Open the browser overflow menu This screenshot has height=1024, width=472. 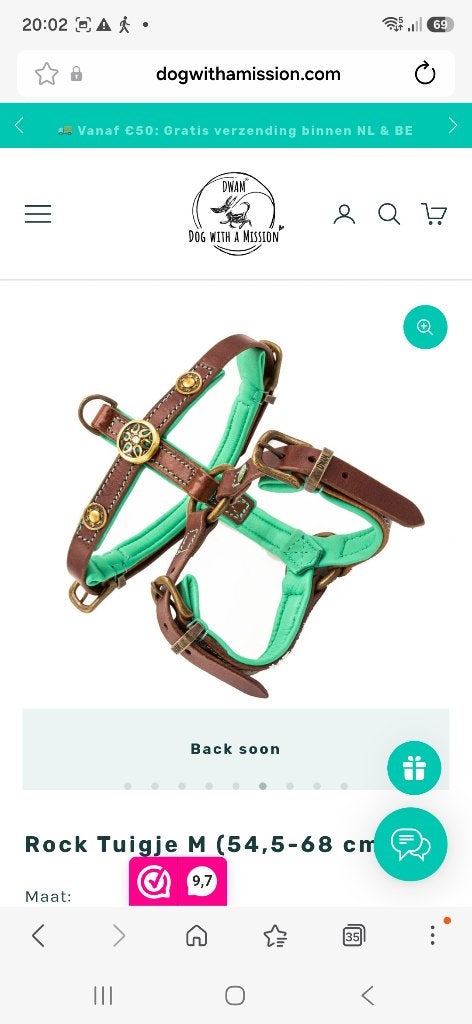pyautogui.click(x=432, y=936)
